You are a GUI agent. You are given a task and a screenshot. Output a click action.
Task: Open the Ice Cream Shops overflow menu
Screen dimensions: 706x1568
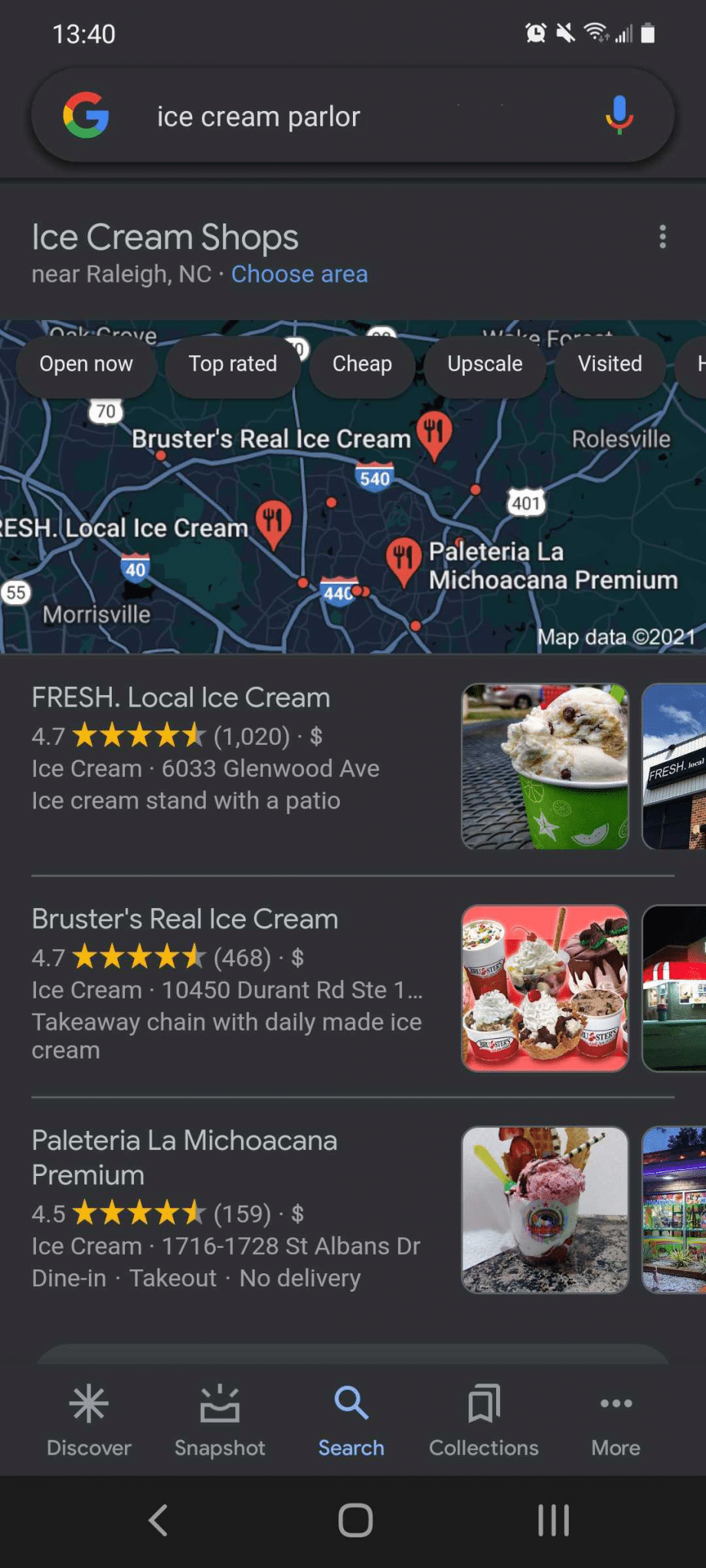click(x=662, y=237)
